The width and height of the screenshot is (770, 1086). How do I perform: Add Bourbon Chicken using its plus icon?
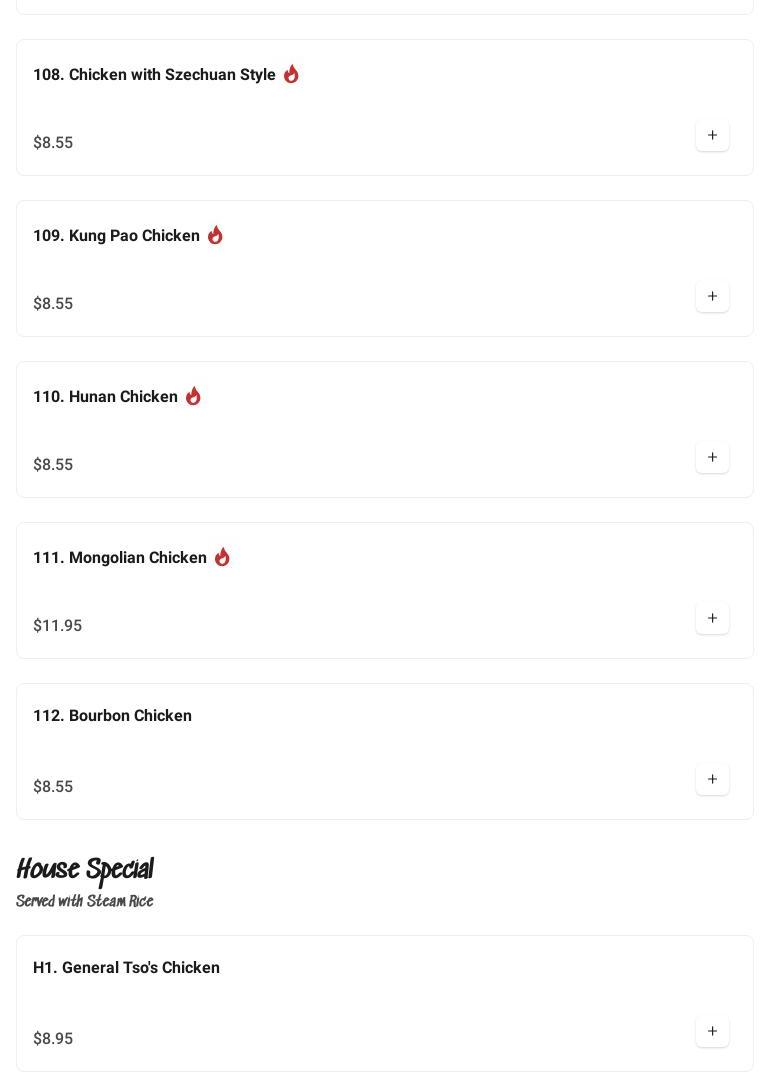click(x=712, y=780)
